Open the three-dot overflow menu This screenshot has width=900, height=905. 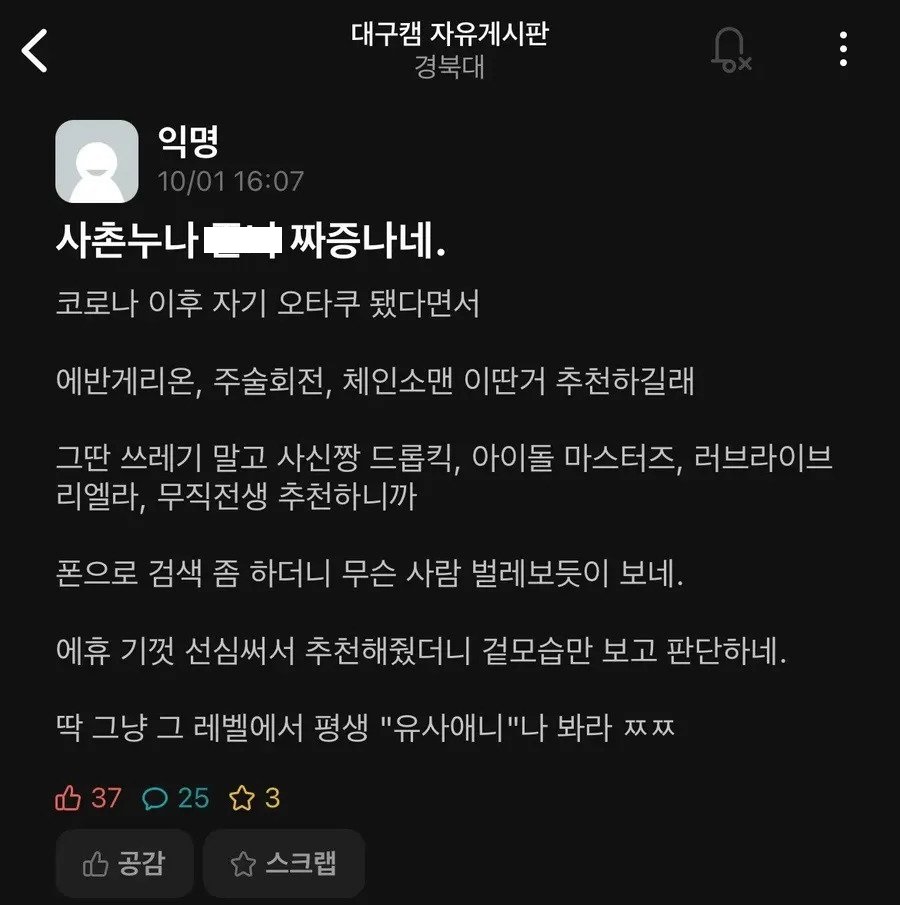[844, 49]
